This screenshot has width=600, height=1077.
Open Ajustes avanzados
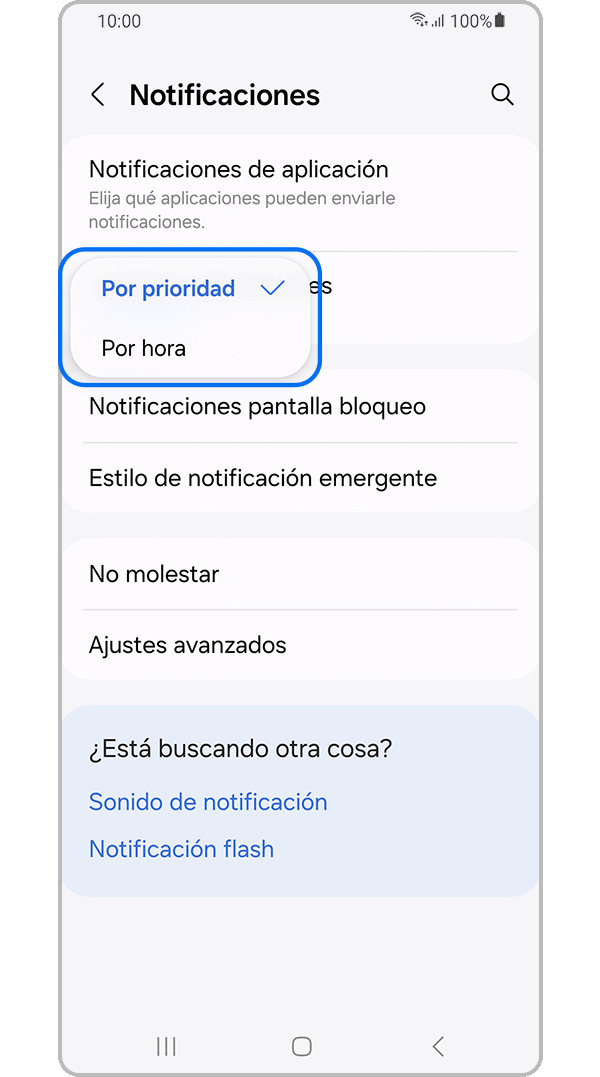pos(187,645)
